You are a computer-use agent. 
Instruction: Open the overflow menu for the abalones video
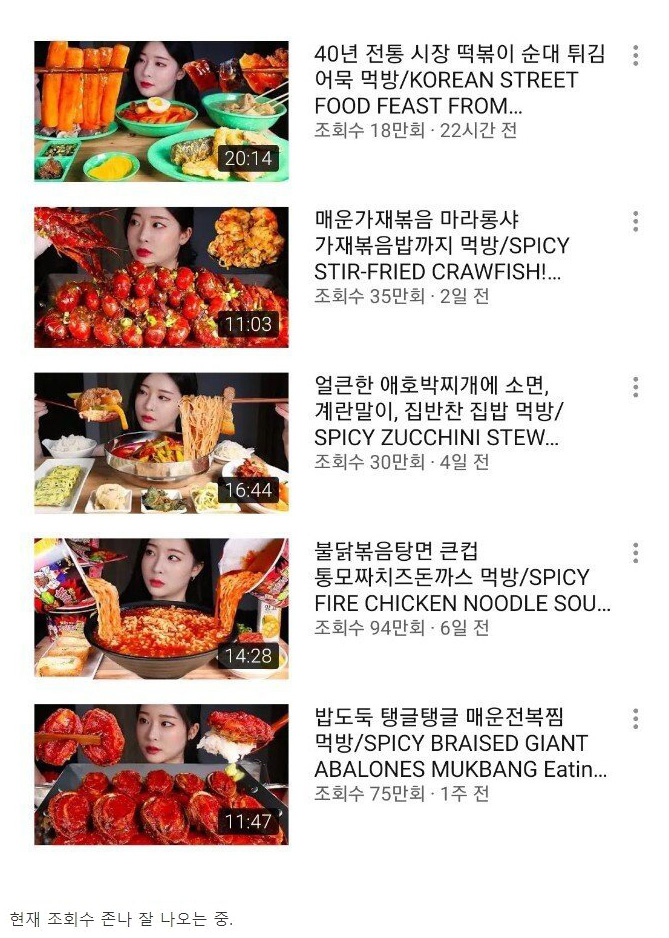tap(635, 718)
